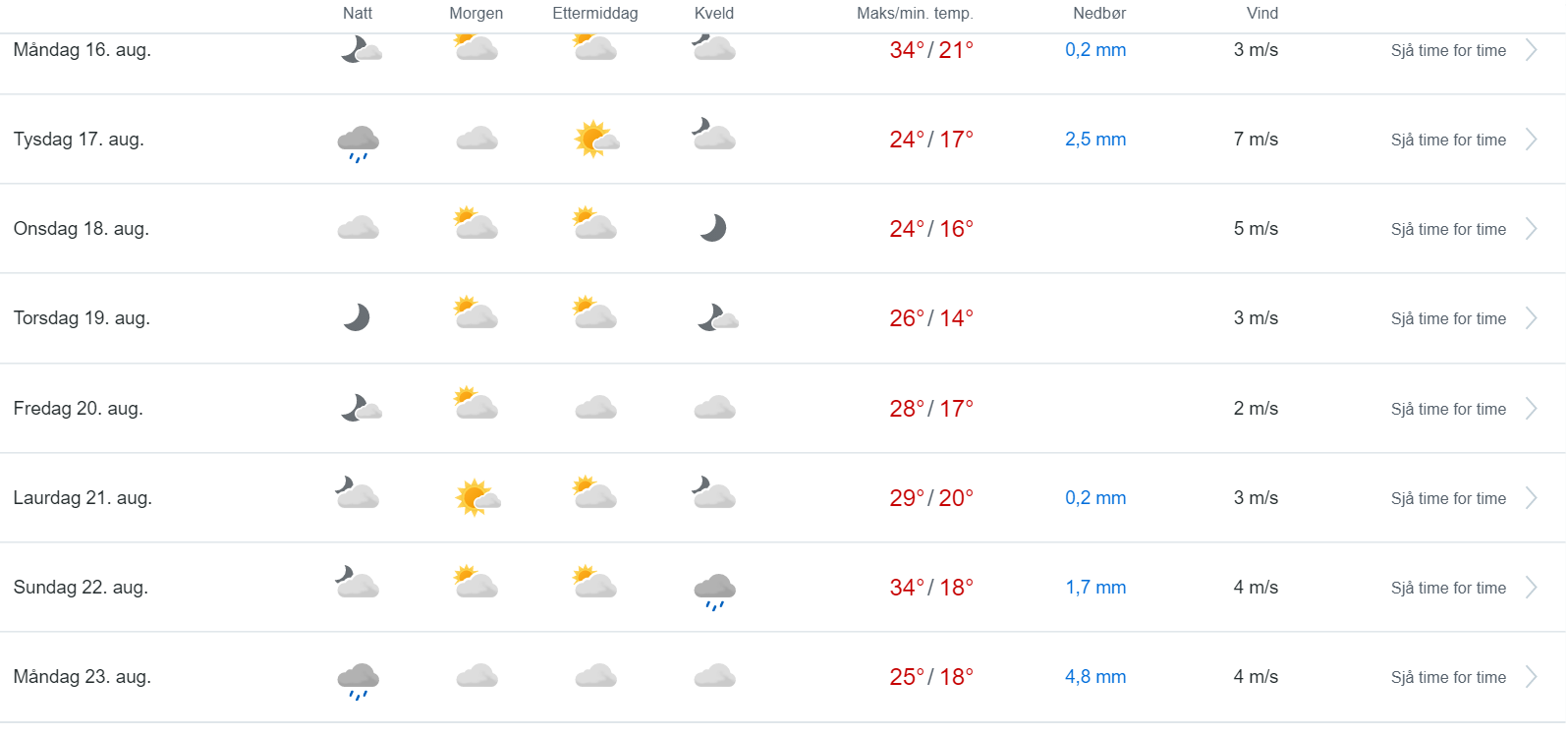Open hourly forecast for Måndag 16. aug.
The height and width of the screenshot is (735, 1568).
1448,51
